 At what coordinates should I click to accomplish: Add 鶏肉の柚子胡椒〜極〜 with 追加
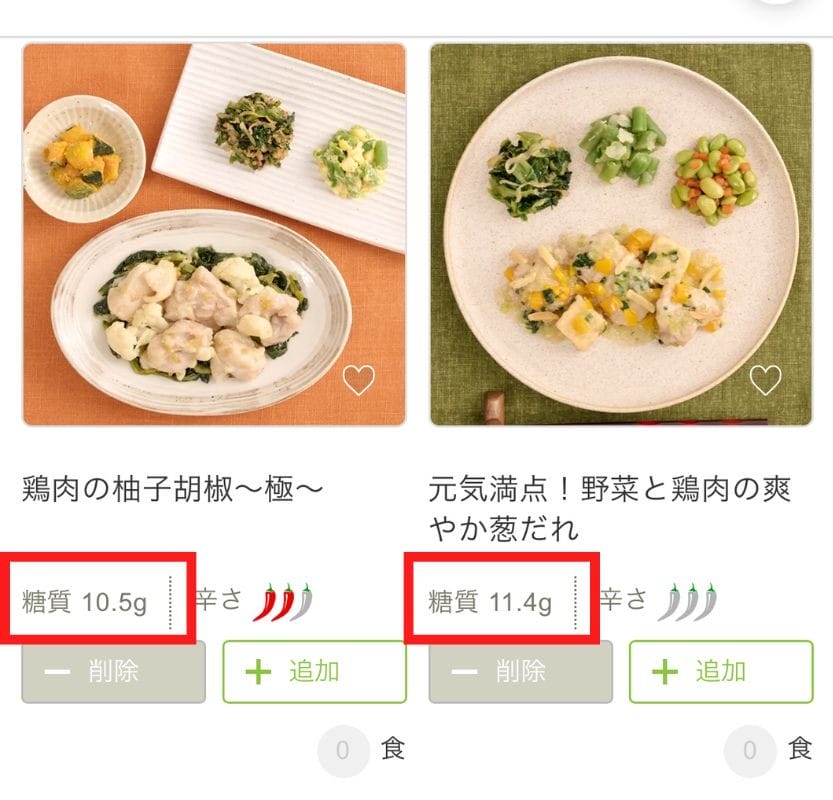click(x=314, y=672)
